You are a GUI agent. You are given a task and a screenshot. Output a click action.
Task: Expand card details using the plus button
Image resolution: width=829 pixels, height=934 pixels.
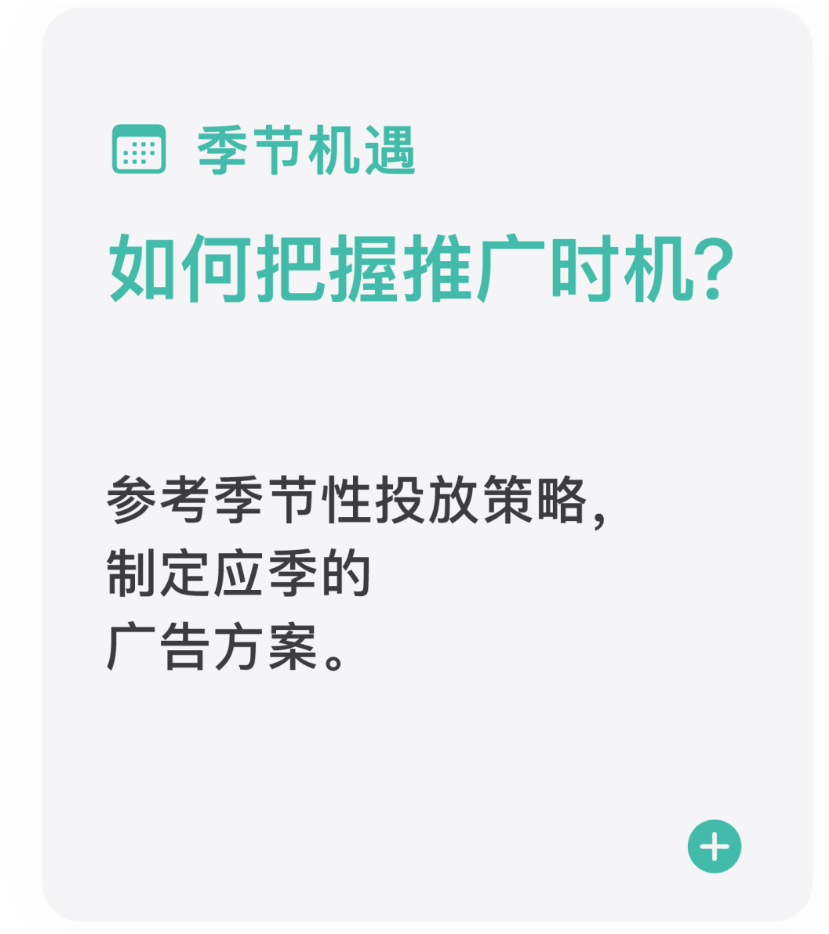coord(714,845)
